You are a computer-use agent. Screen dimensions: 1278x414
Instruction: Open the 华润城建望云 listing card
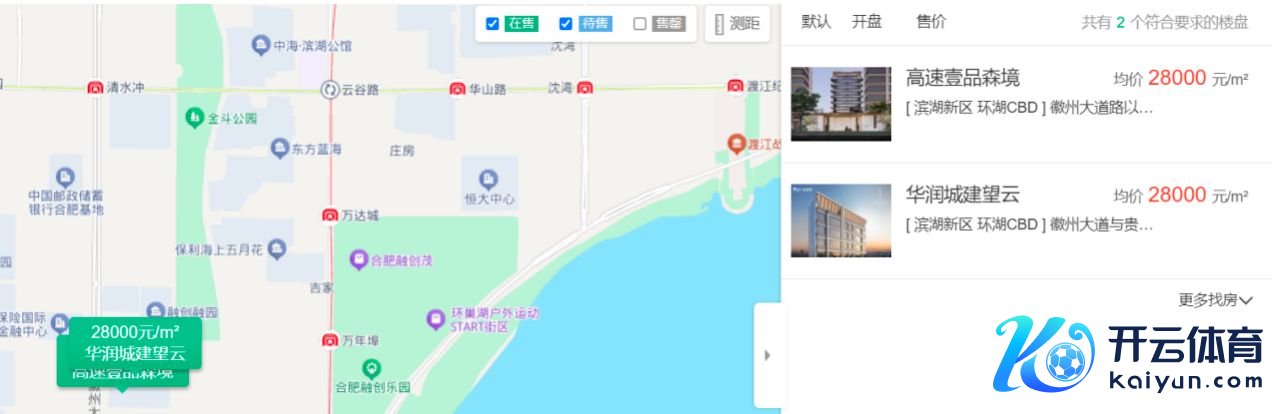pyautogui.click(x=962, y=195)
